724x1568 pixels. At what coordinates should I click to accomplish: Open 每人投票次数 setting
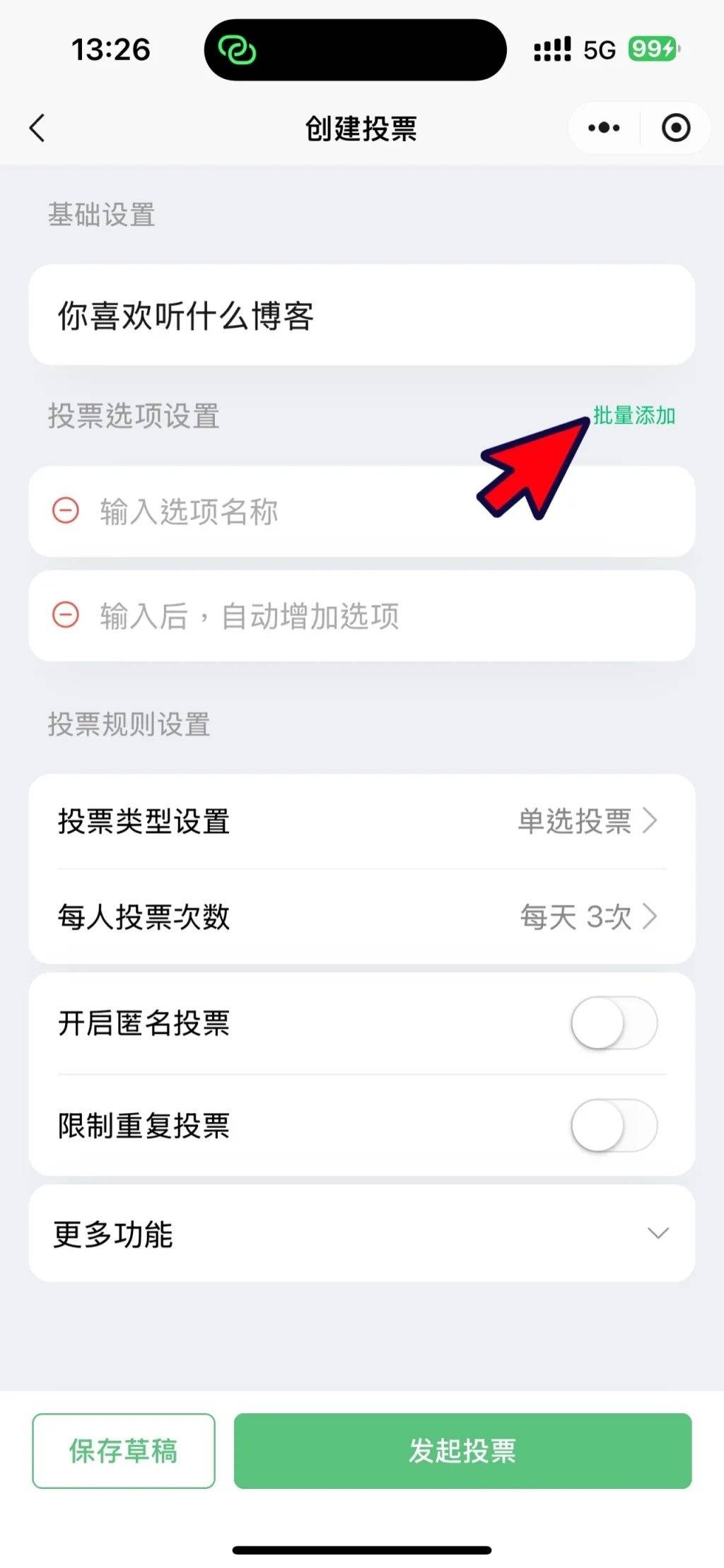click(x=361, y=916)
